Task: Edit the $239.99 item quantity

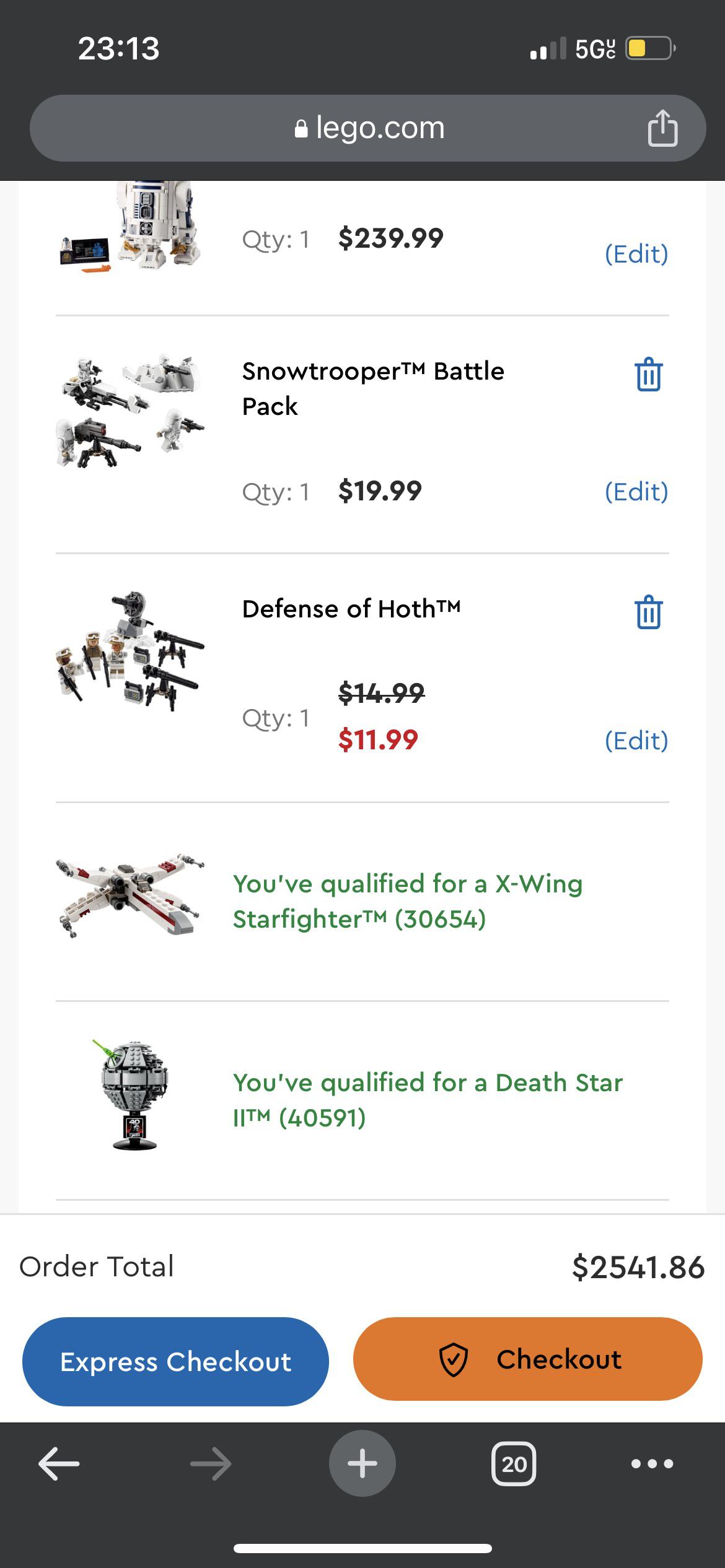Action: [x=636, y=254]
